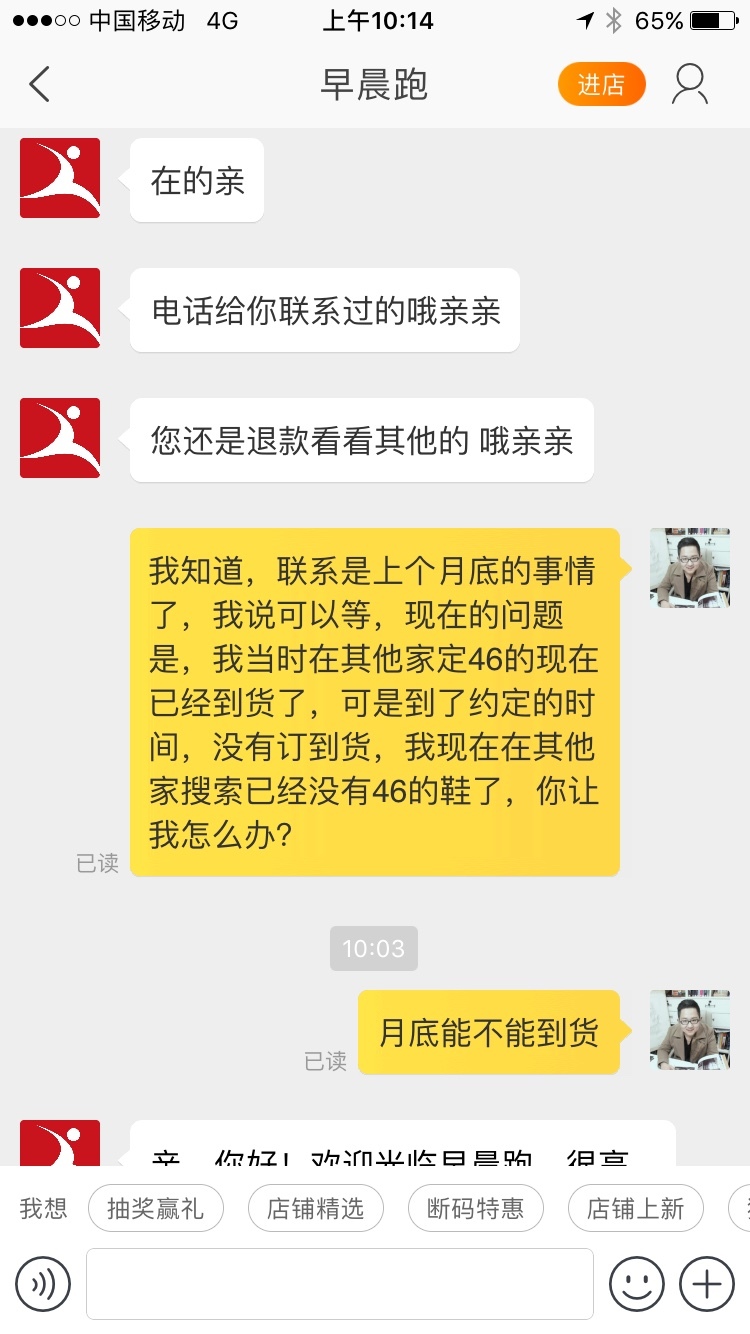Go back using the top-left arrow

tap(39, 85)
